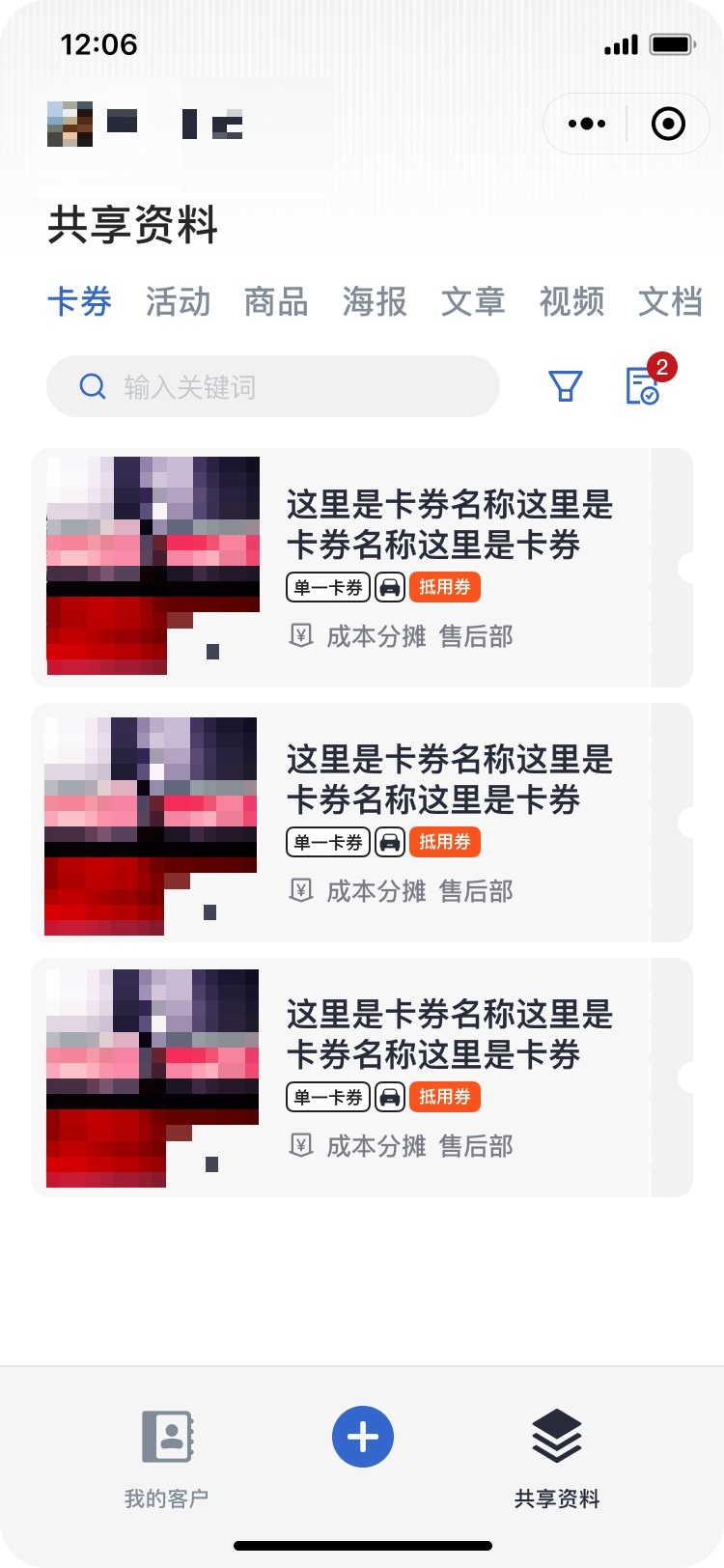
Task: Open the mini program more-options menu
Action: pyautogui.click(x=587, y=124)
